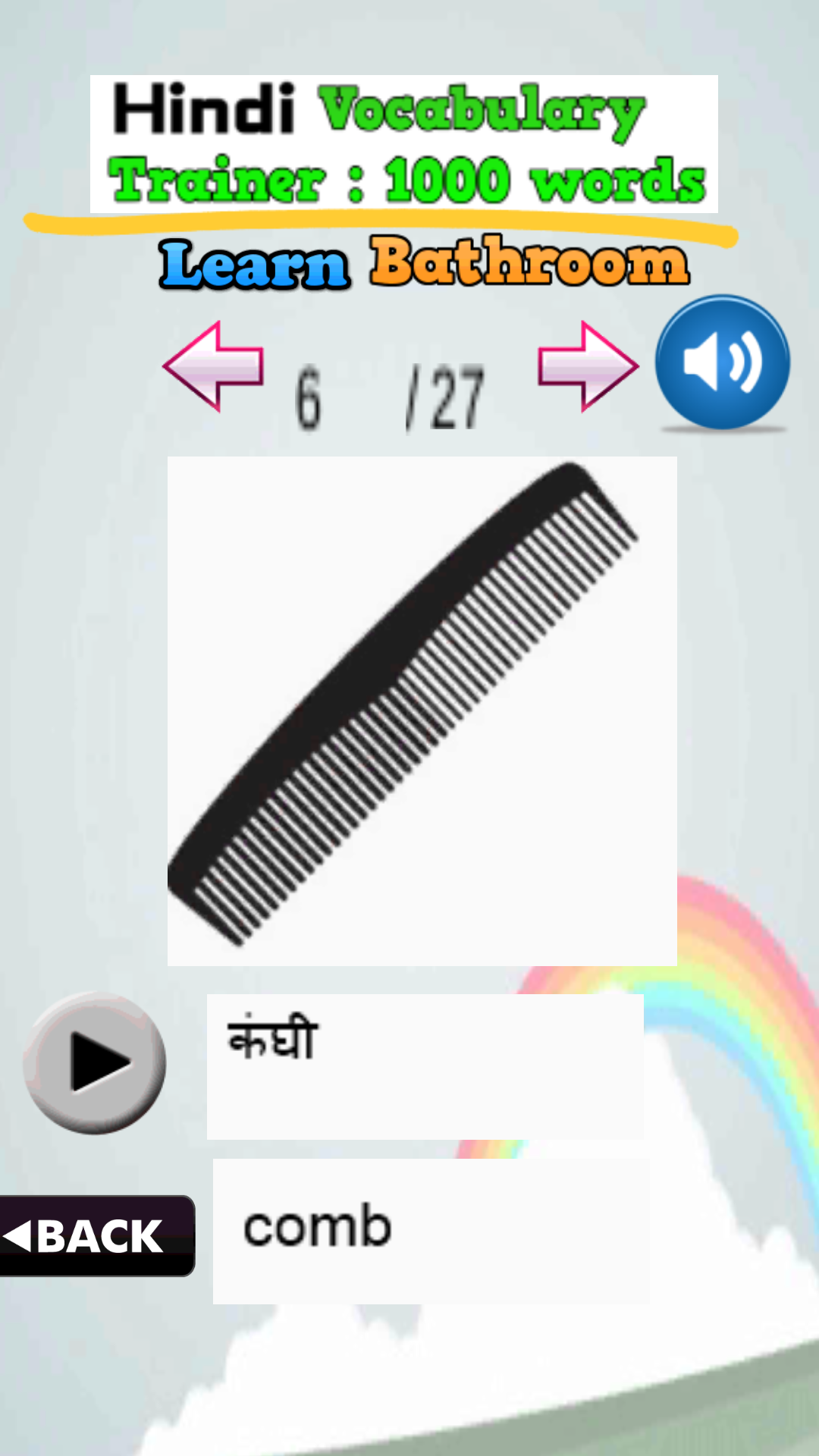819x1456 pixels.
Task: Go to the previous word with left arrow
Action: coord(214,366)
